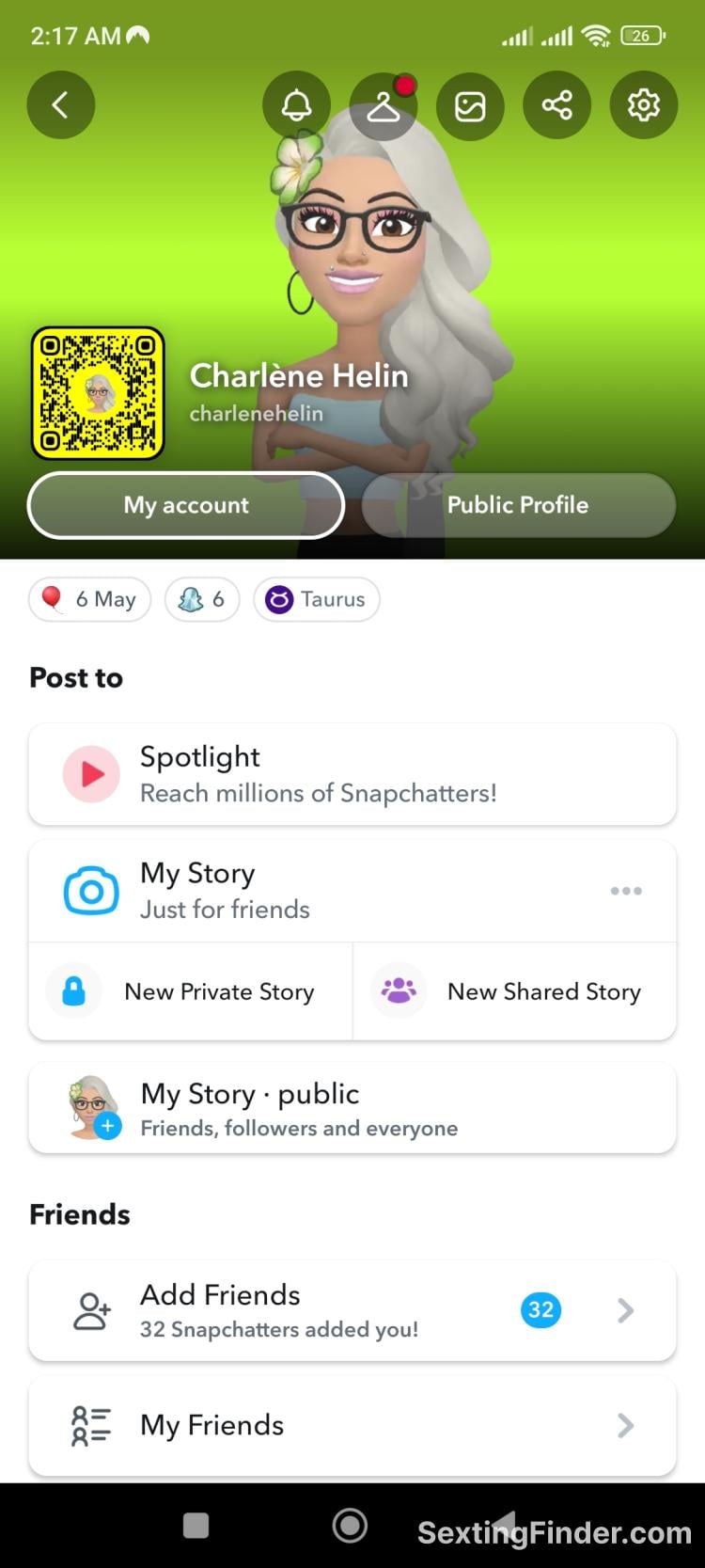
Task: Tap the system home button
Action: click(350, 1525)
